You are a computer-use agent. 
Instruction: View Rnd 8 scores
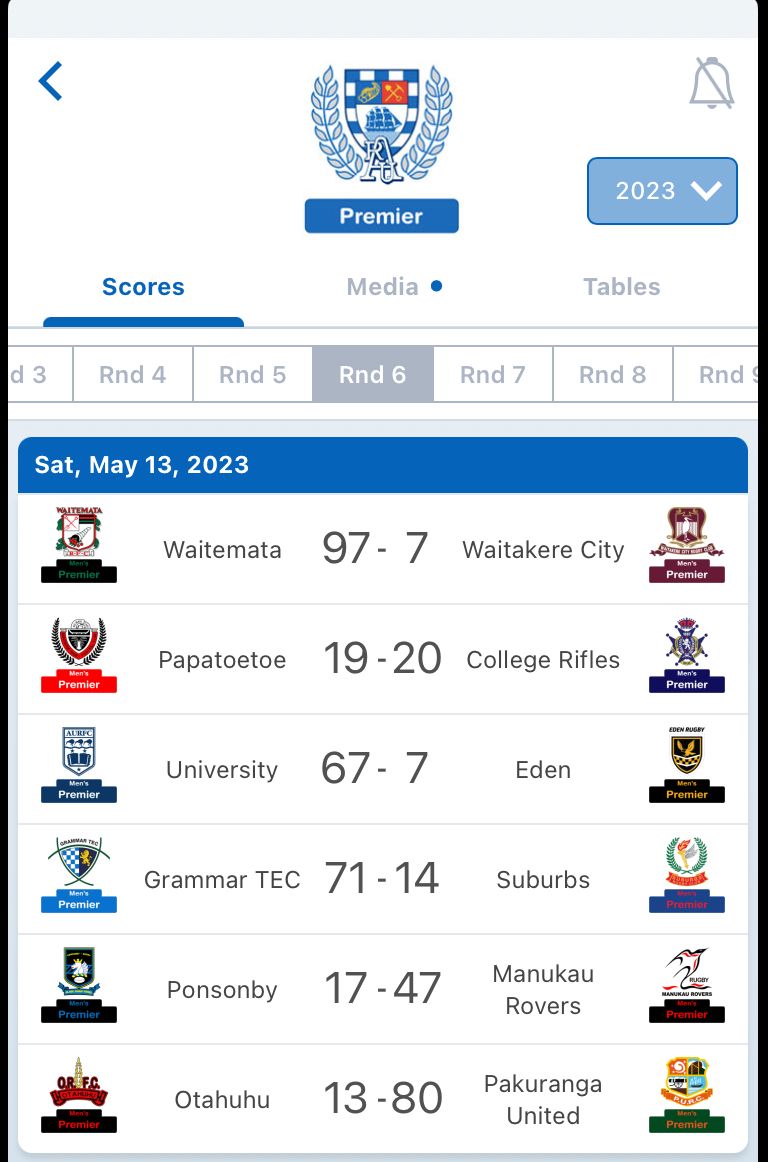(612, 375)
